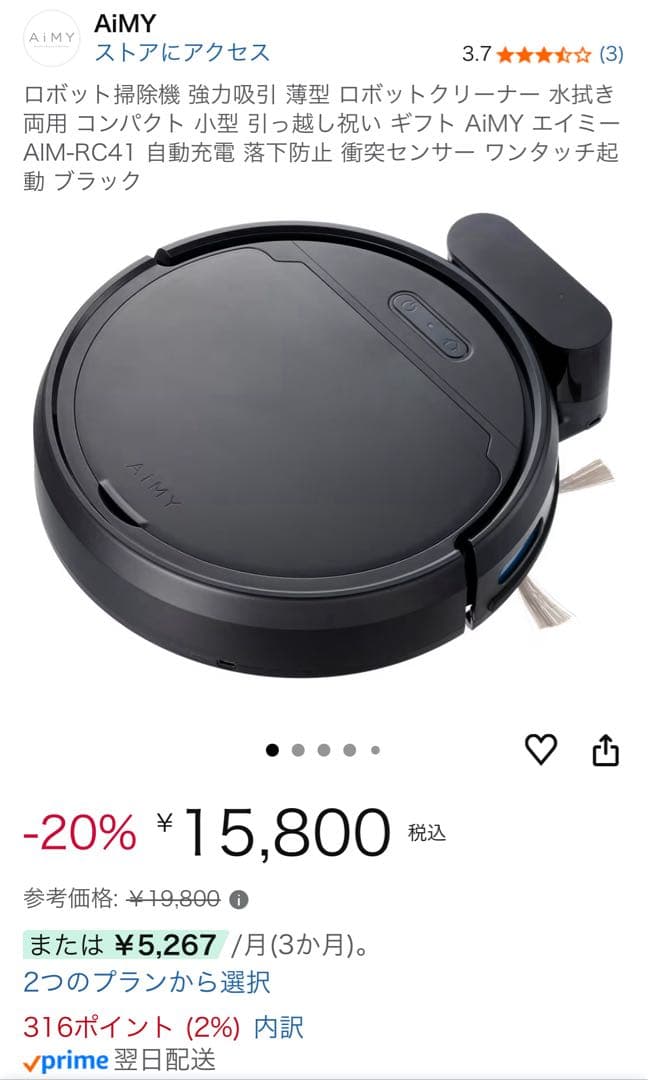Open the AiMY brand logo
The image size is (648, 1080).
tap(50, 37)
